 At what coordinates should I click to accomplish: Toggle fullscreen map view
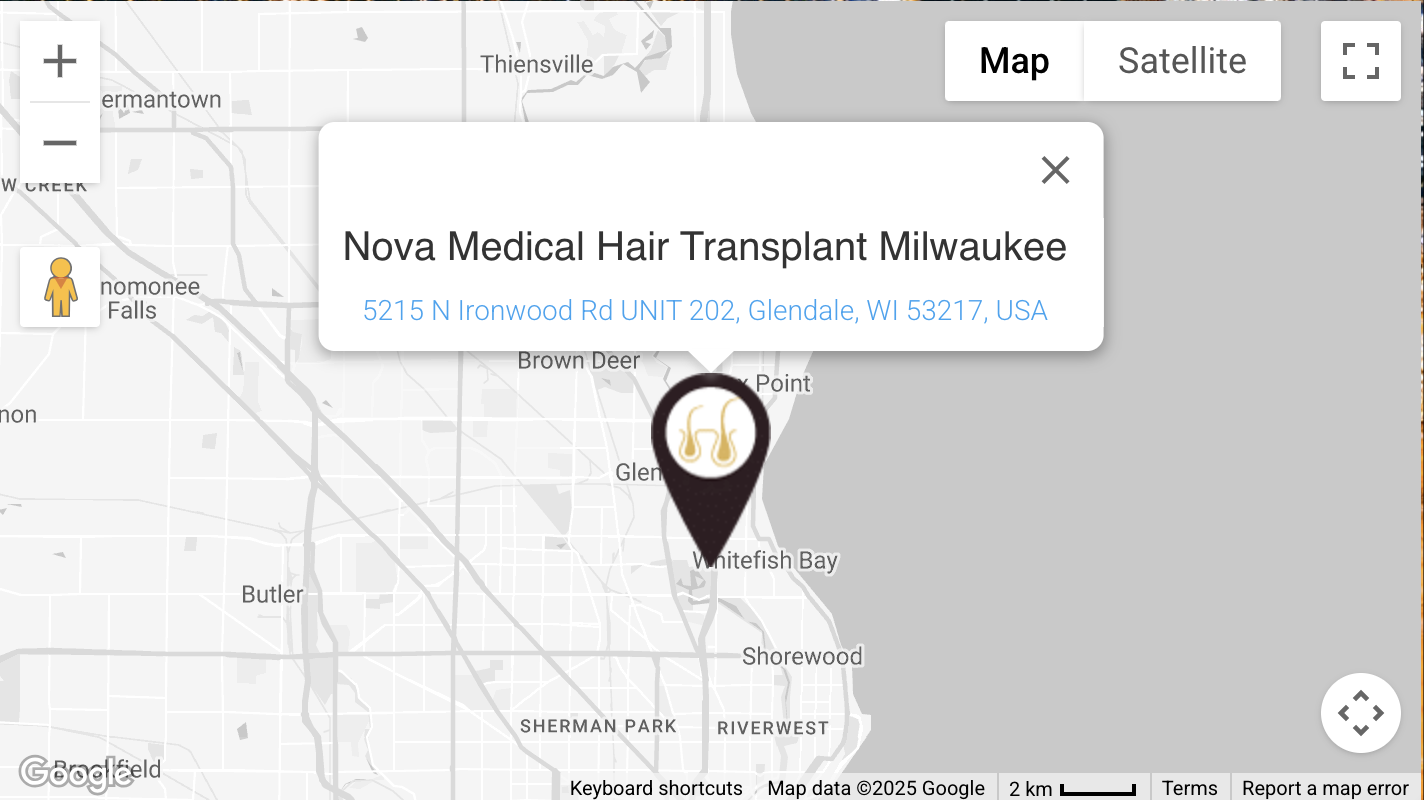1360,61
